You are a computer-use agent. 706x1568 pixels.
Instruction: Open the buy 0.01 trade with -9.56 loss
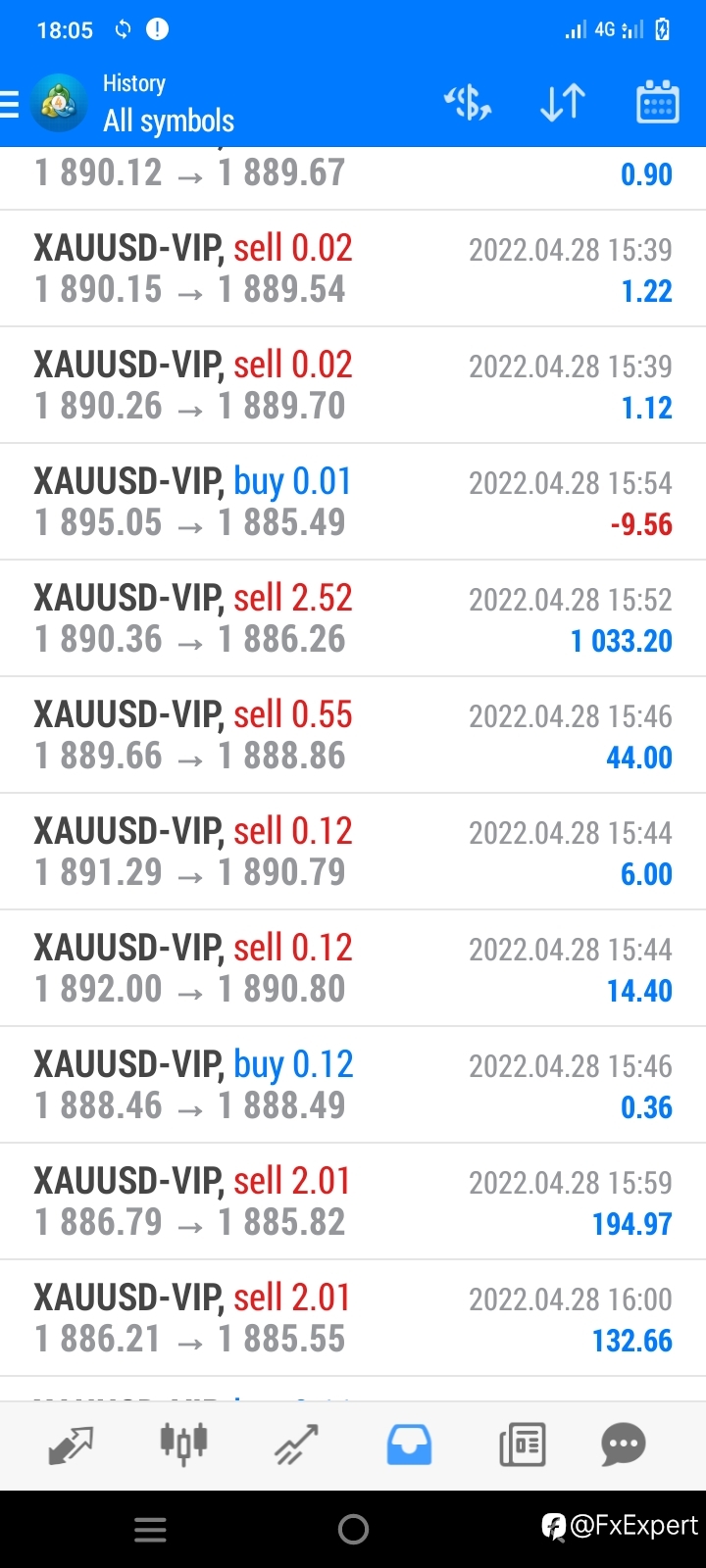[x=353, y=502]
